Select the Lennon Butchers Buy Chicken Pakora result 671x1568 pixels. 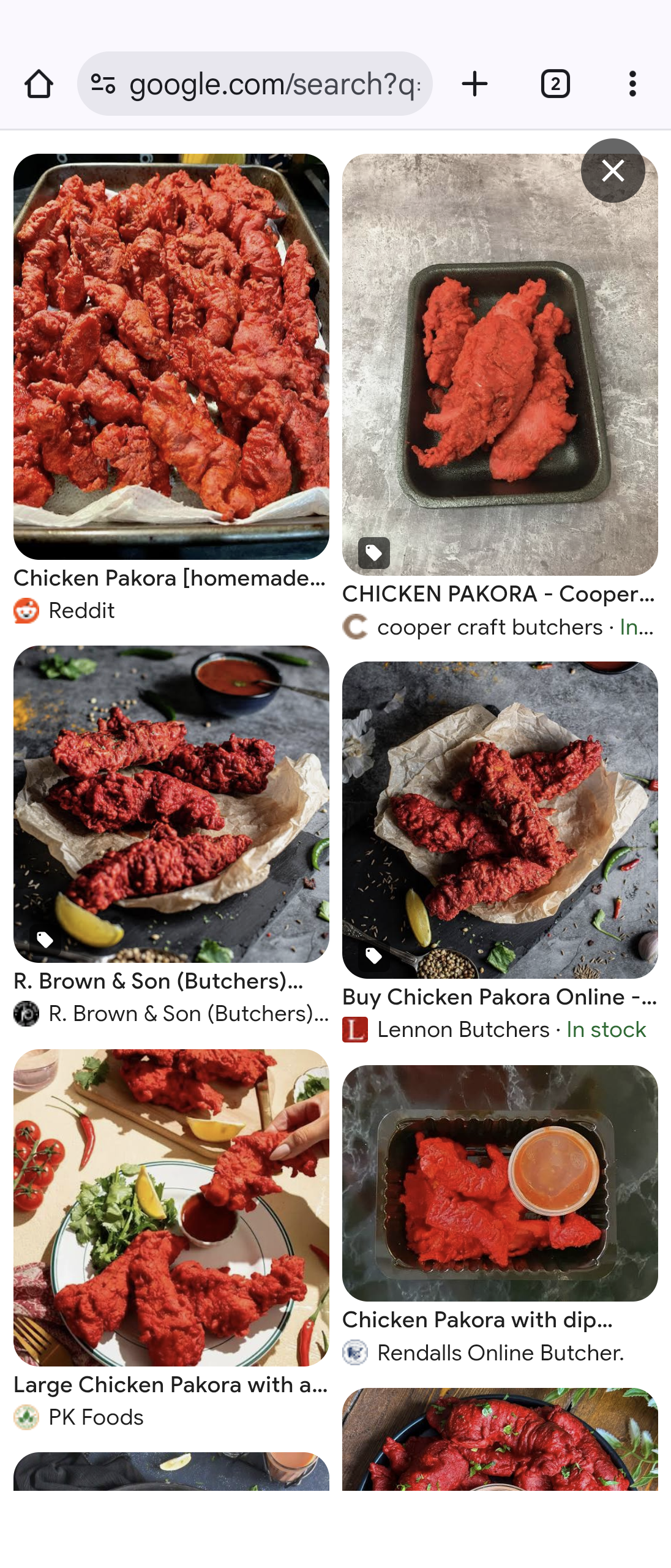click(x=500, y=820)
